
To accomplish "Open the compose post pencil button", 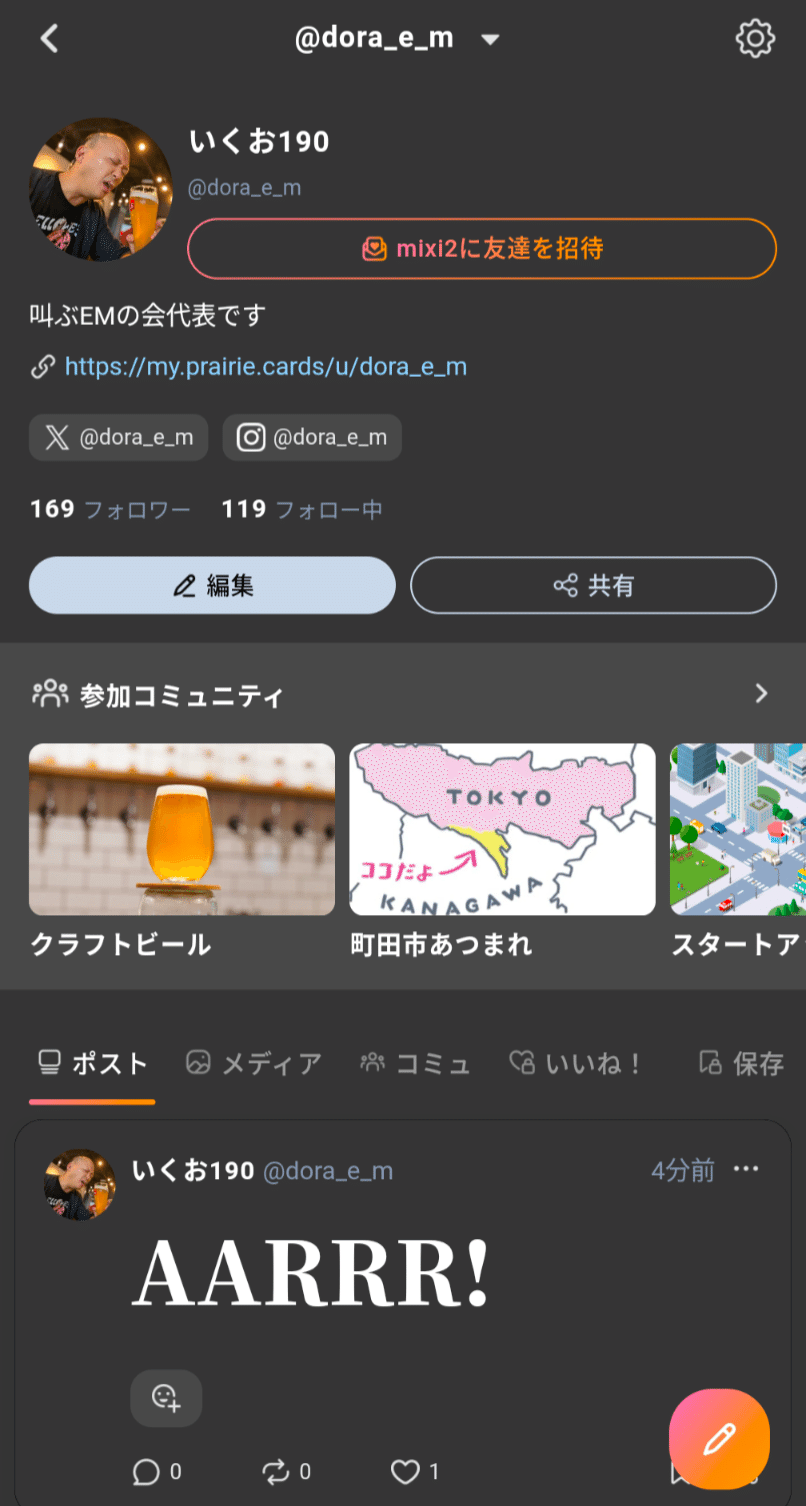I will tap(719, 1437).
